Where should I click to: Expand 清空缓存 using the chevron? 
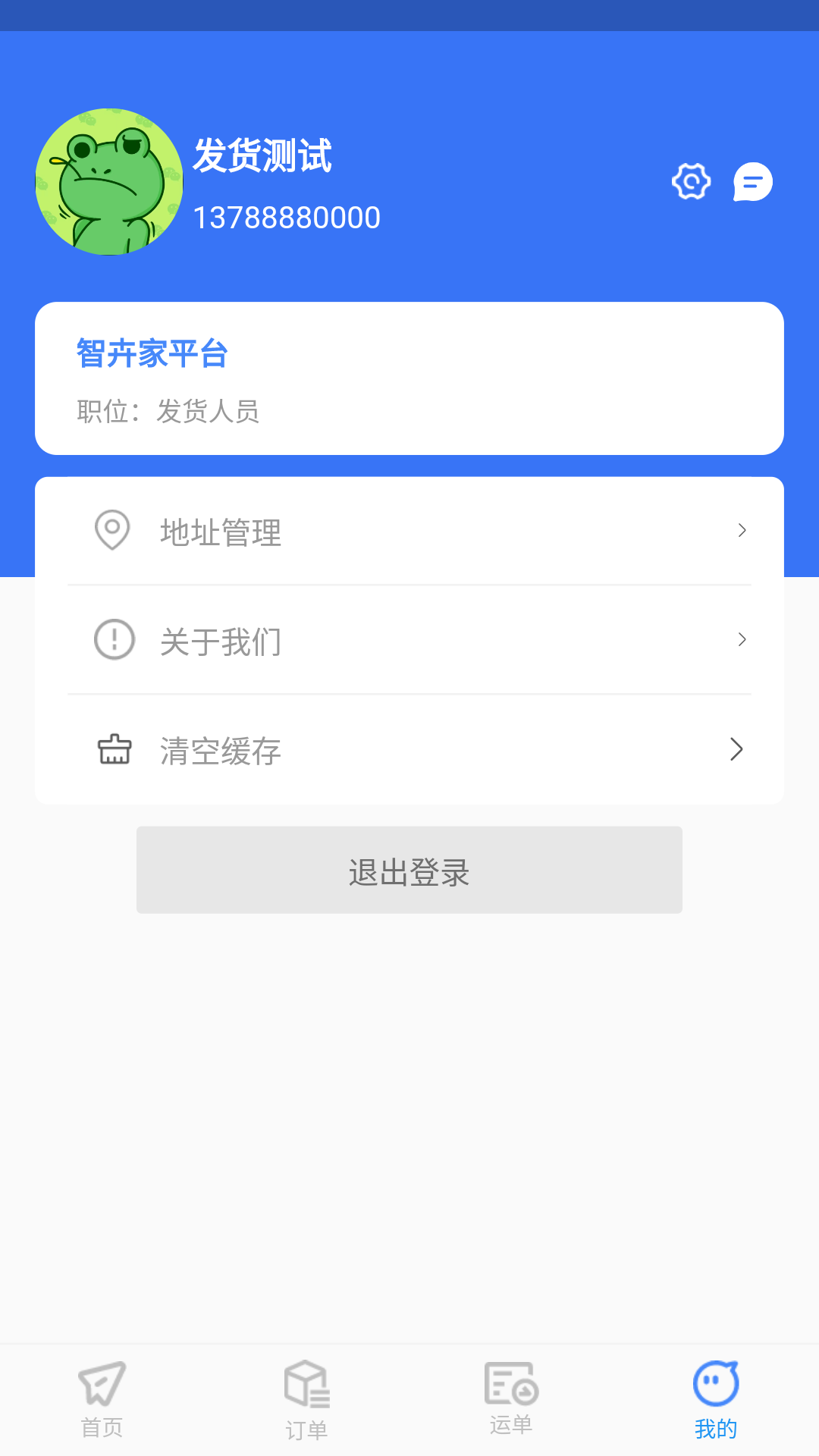(x=736, y=750)
